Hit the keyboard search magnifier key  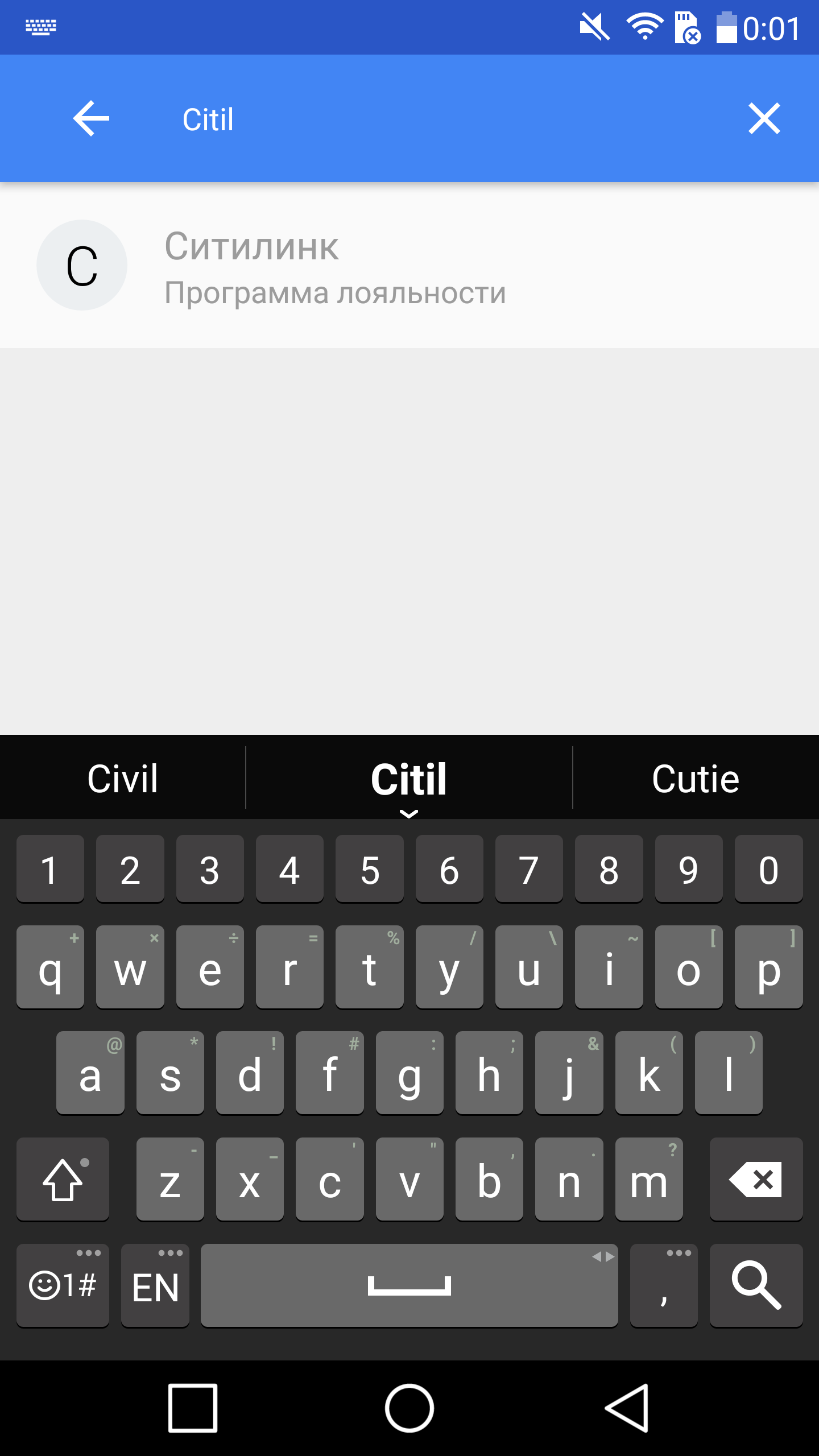pos(756,1285)
